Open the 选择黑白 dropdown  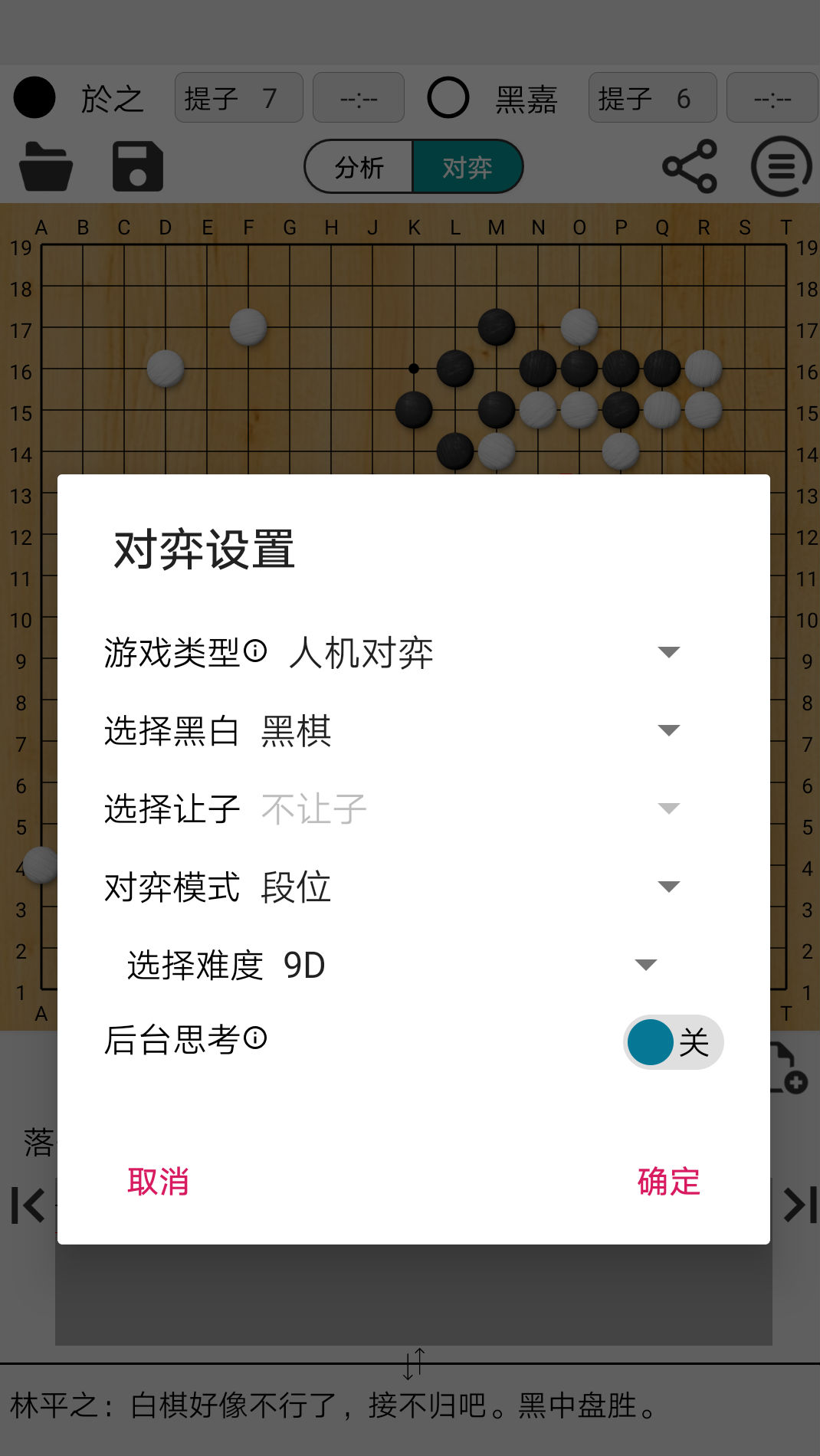click(x=668, y=730)
